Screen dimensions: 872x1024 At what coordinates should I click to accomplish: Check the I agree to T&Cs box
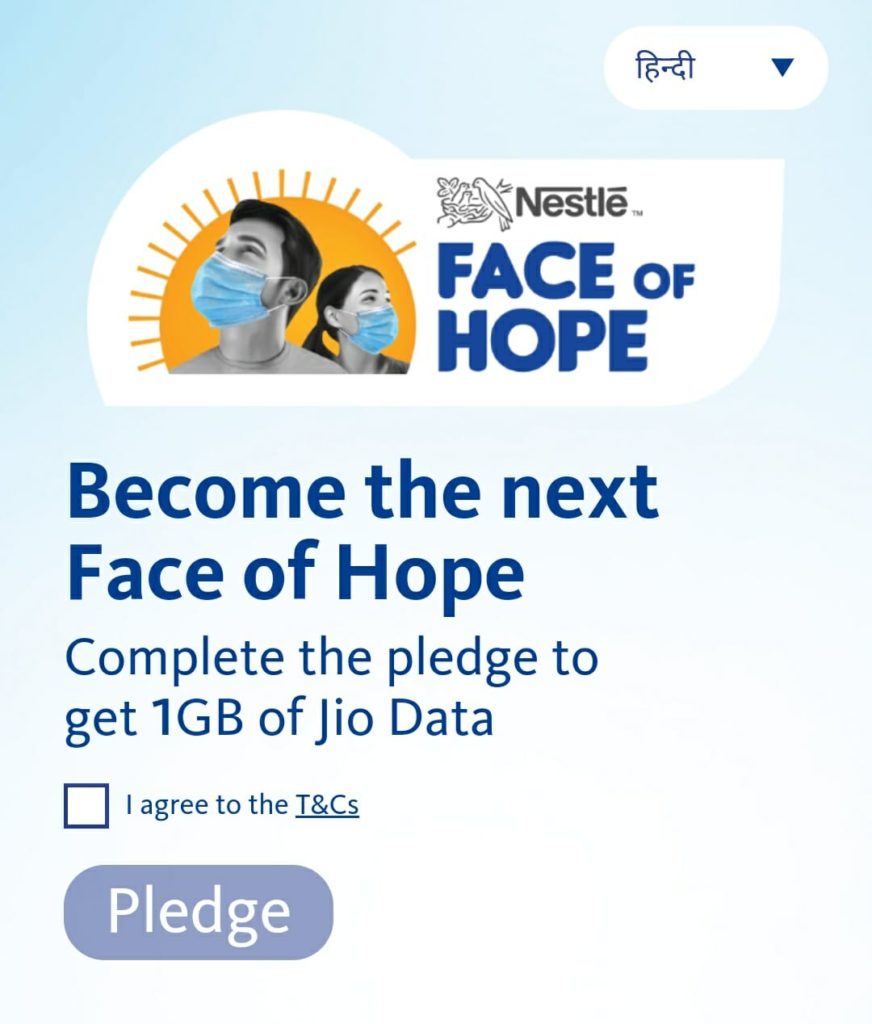coord(86,806)
